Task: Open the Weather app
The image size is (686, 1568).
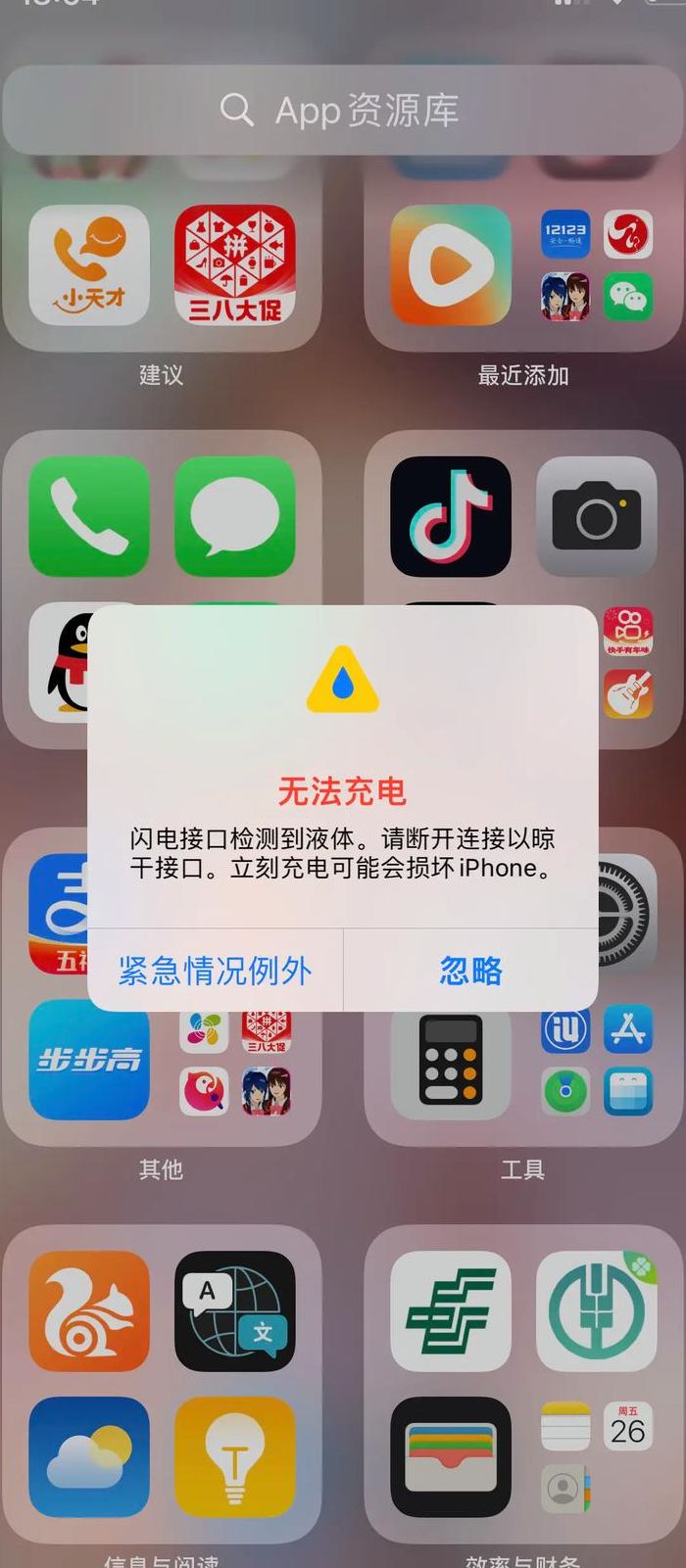Action: [x=89, y=1456]
